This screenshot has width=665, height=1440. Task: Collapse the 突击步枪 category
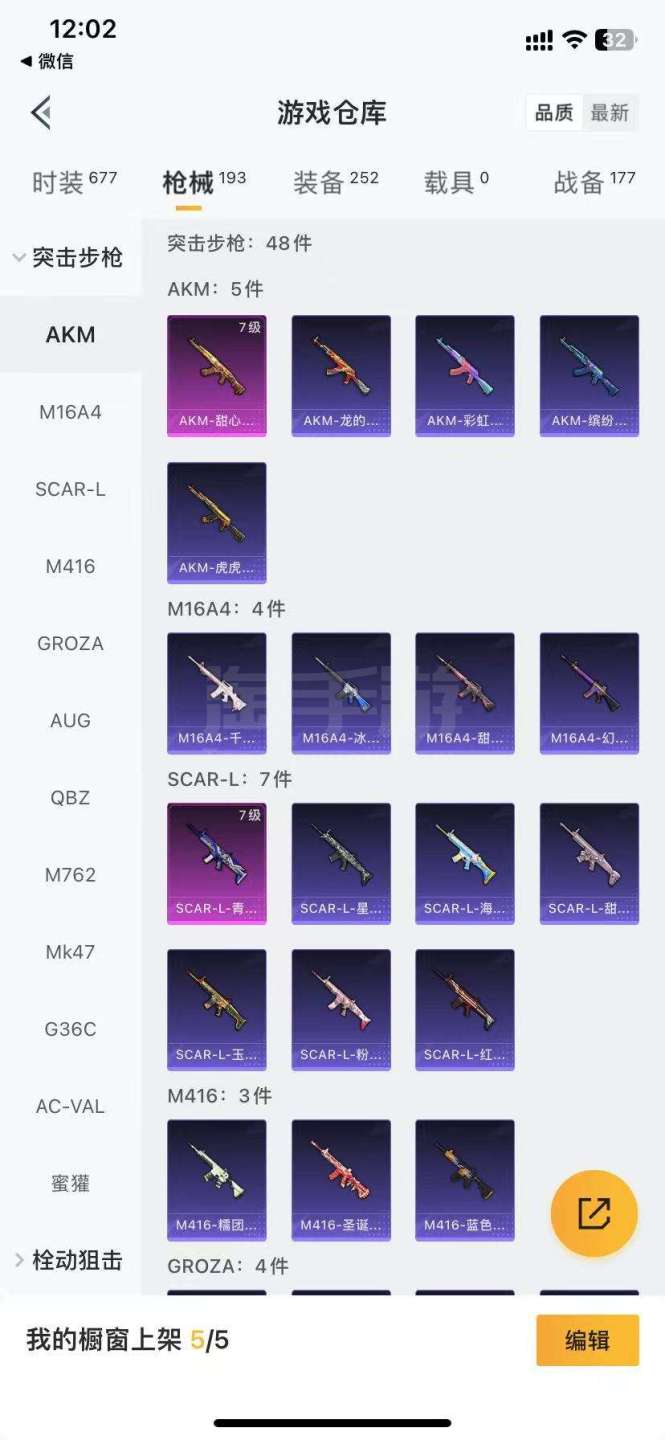[x=68, y=258]
